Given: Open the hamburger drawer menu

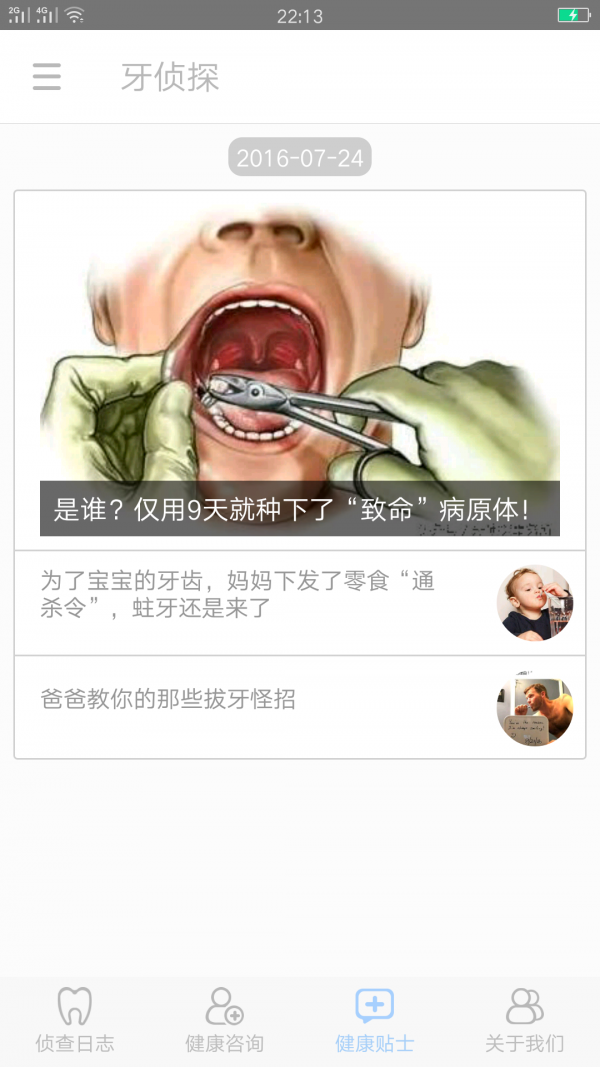Looking at the screenshot, I should [47, 77].
